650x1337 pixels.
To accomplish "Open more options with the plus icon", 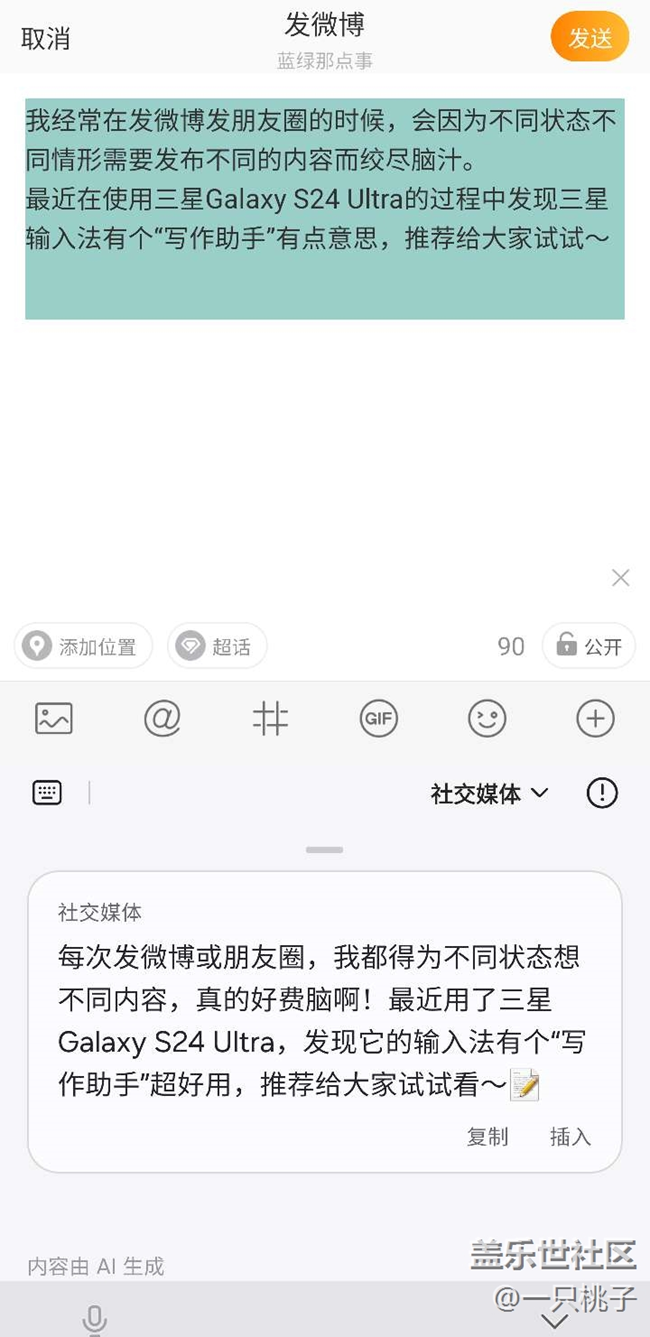I will 595,718.
